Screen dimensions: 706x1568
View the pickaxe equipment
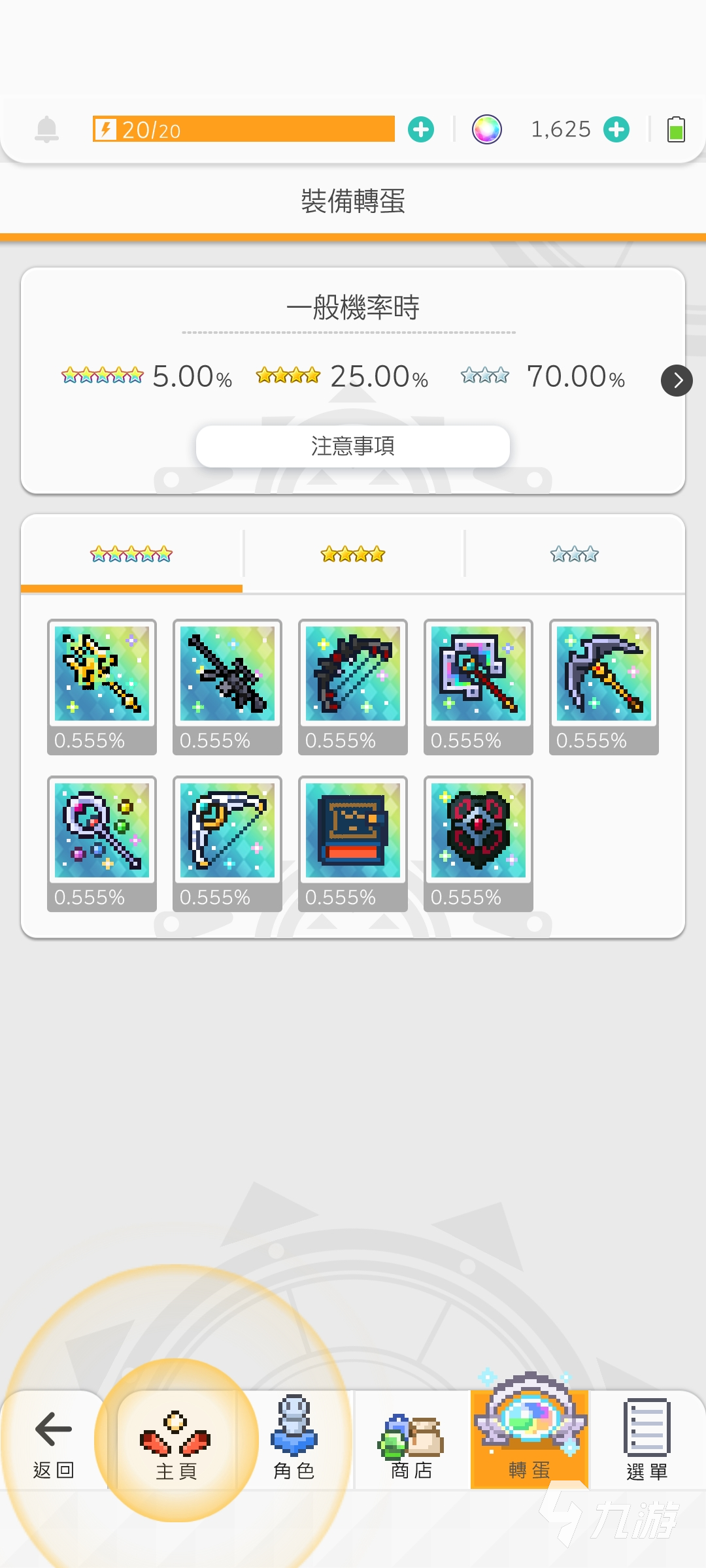pyautogui.click(x=604, y=674)
